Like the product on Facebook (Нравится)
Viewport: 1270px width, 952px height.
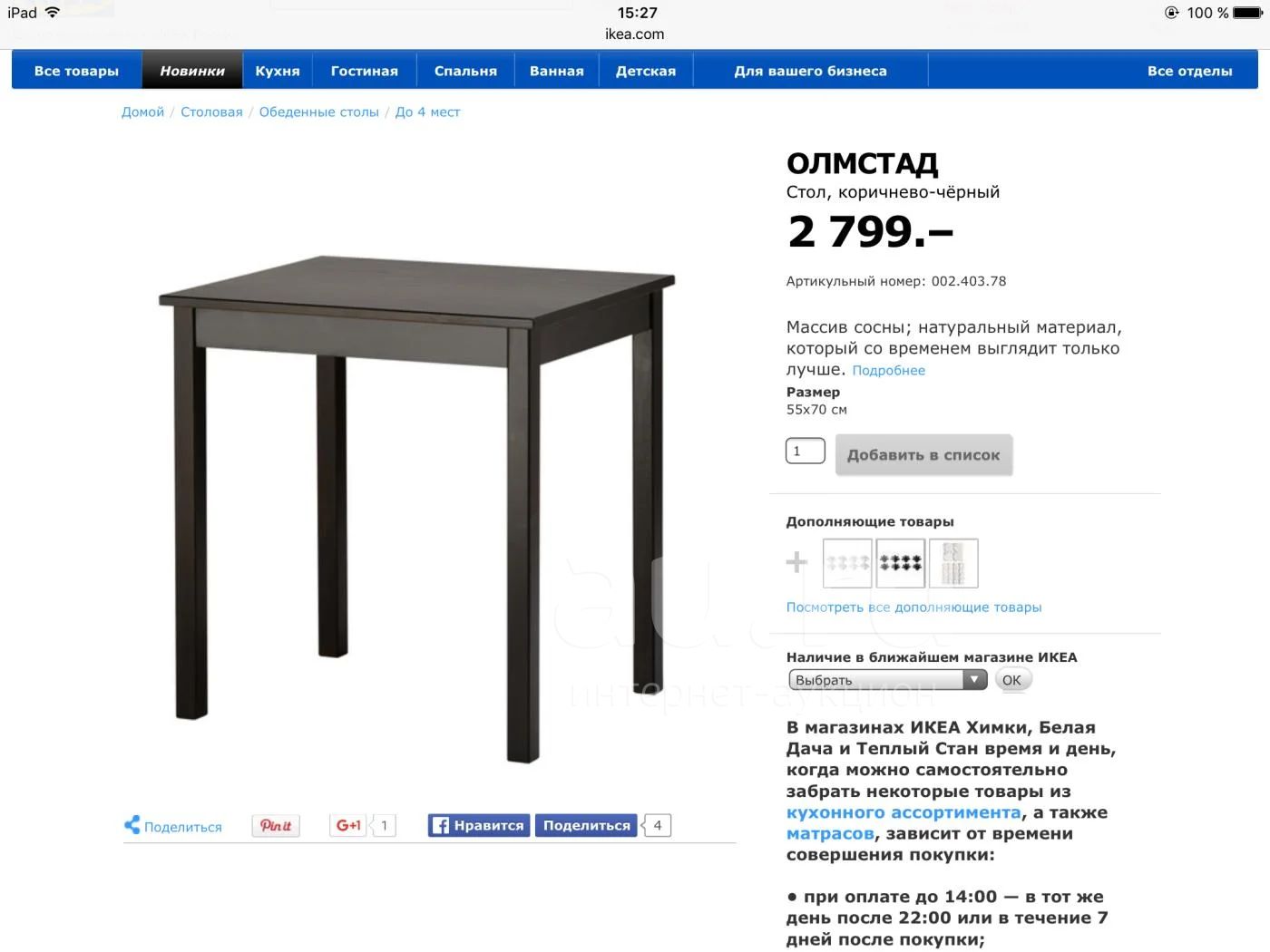[479, 825]
